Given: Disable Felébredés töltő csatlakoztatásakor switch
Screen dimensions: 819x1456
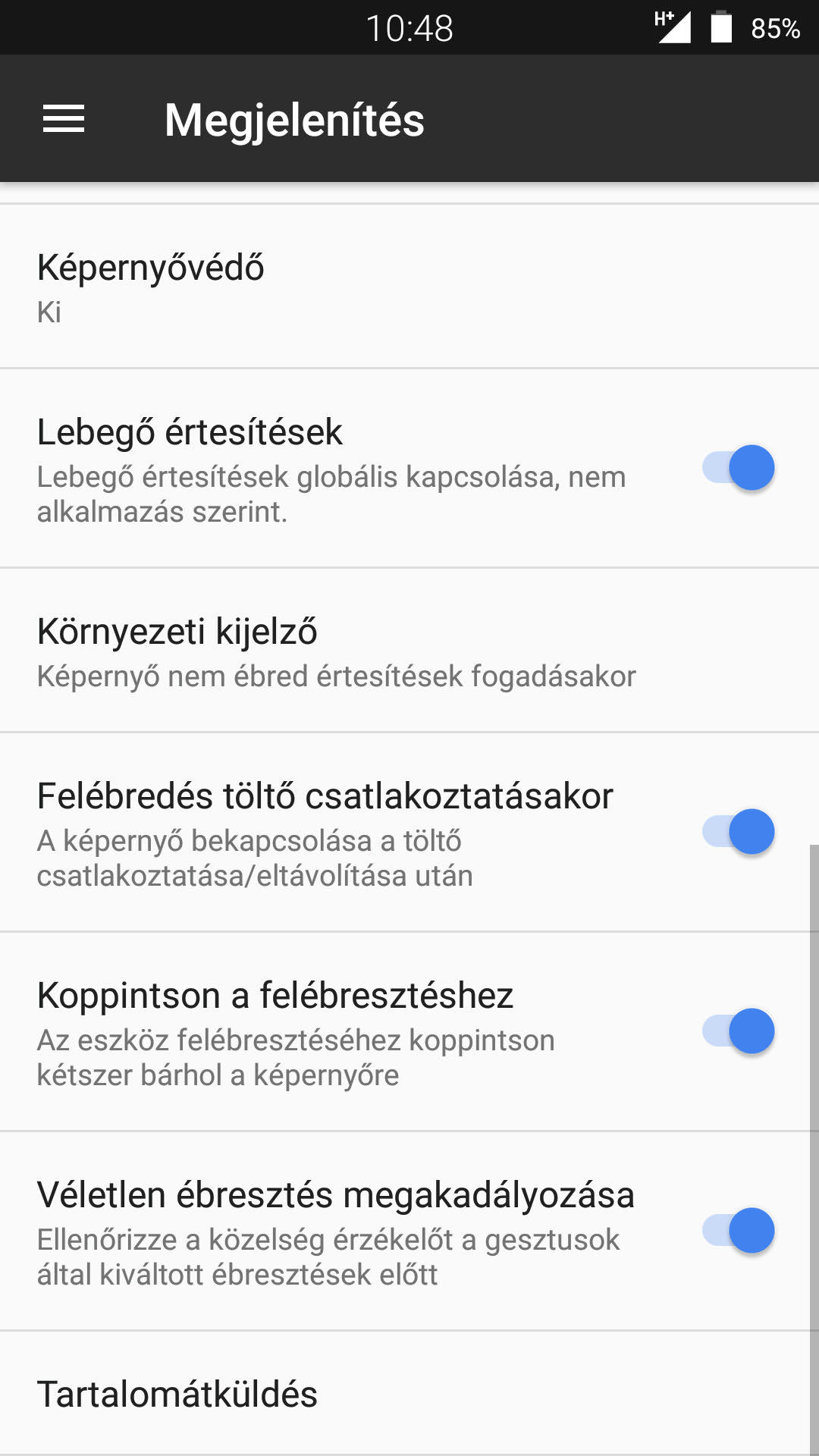Looking at the screenshot, I should 738,832.
